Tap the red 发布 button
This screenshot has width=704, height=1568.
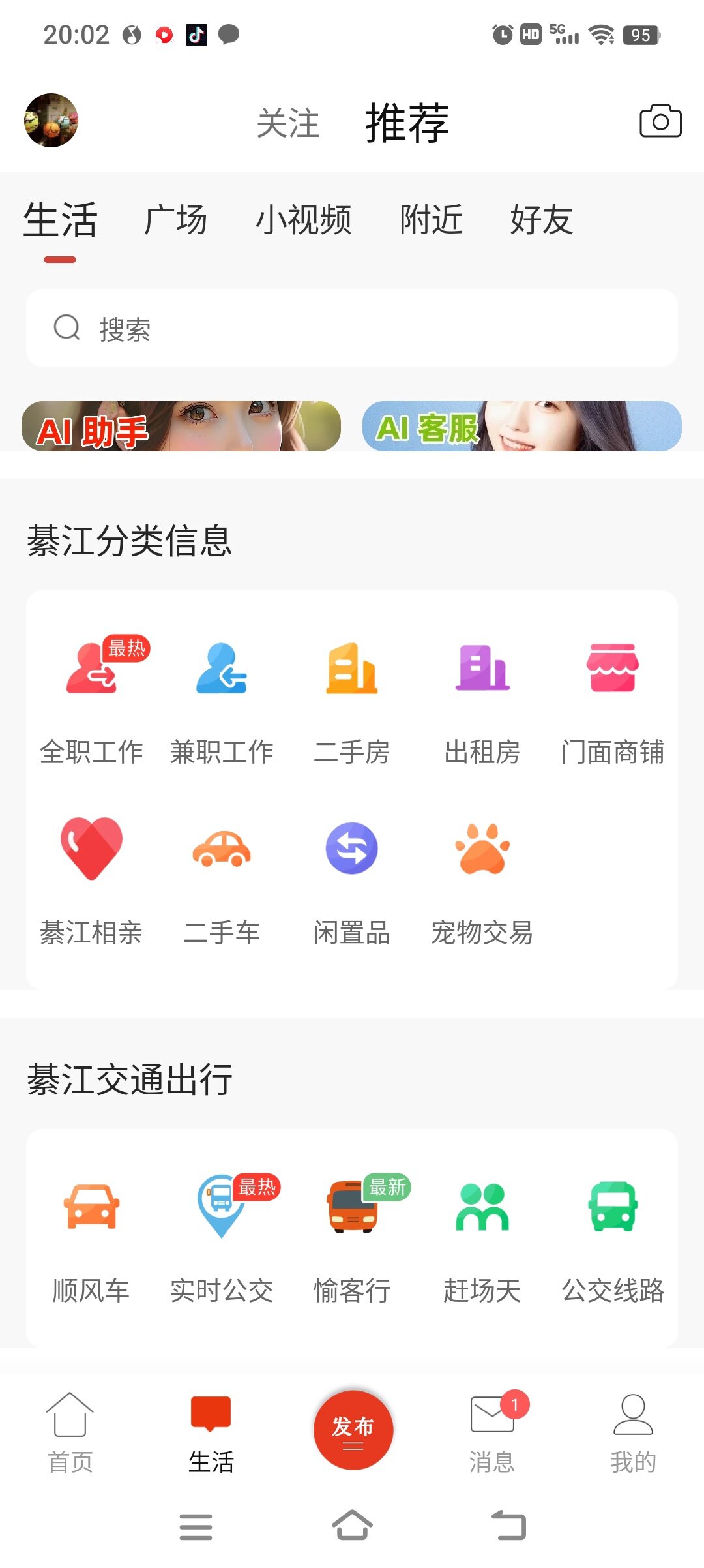tap(353, 1430)
